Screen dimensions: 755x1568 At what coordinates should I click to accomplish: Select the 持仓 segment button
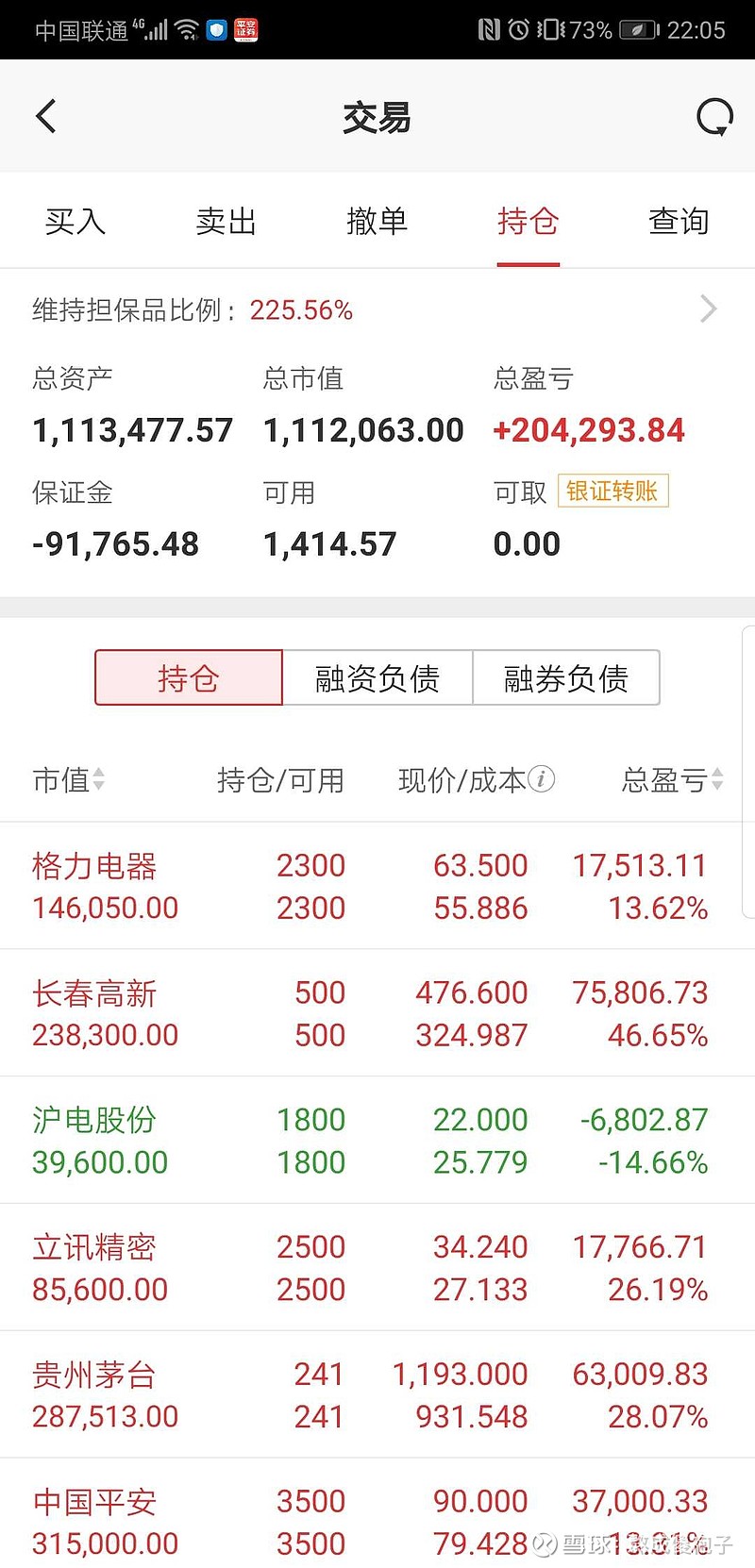pyautogui.click(x=188, y=677)
